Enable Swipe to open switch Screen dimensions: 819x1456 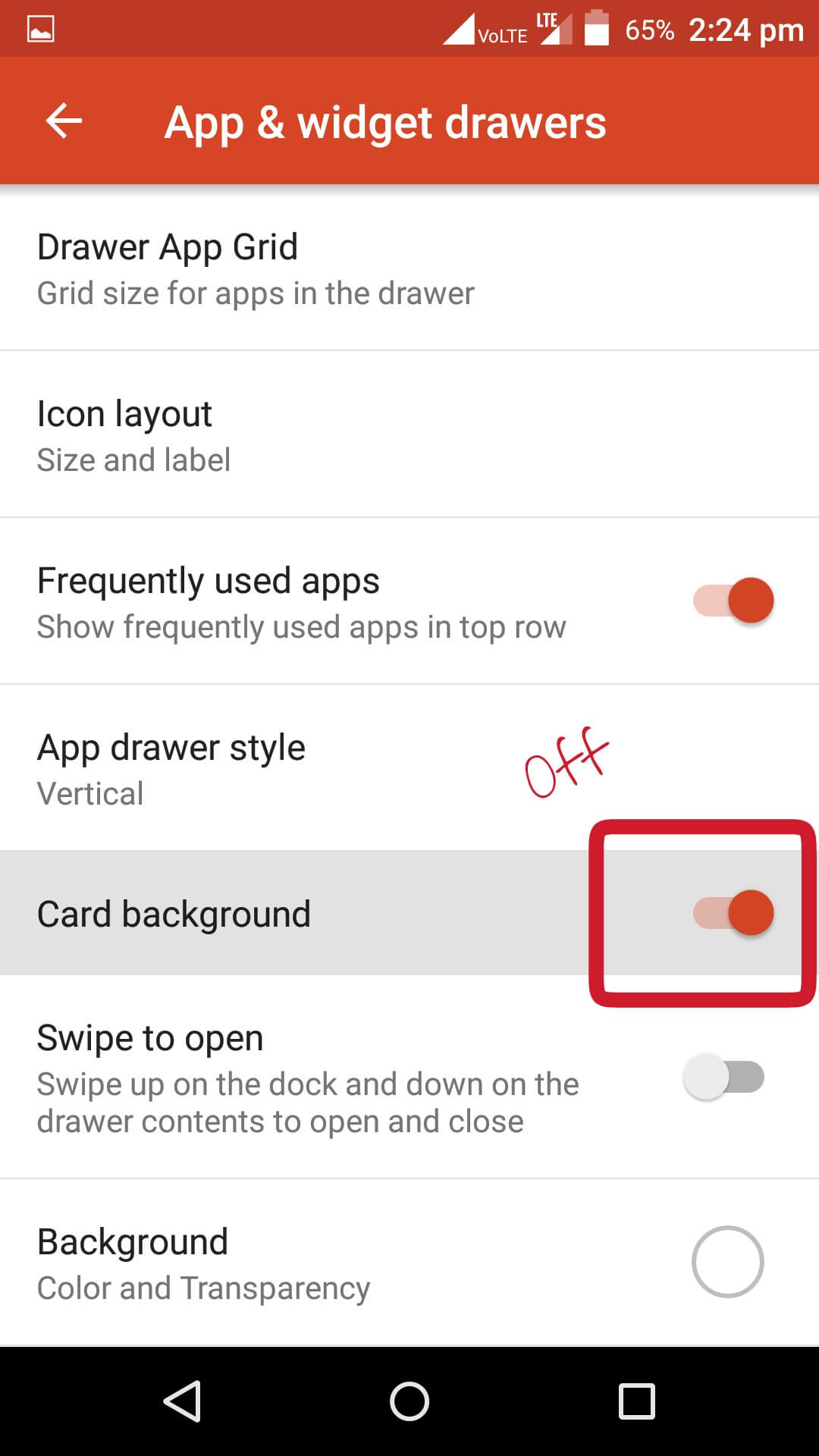click(724, 1077)
